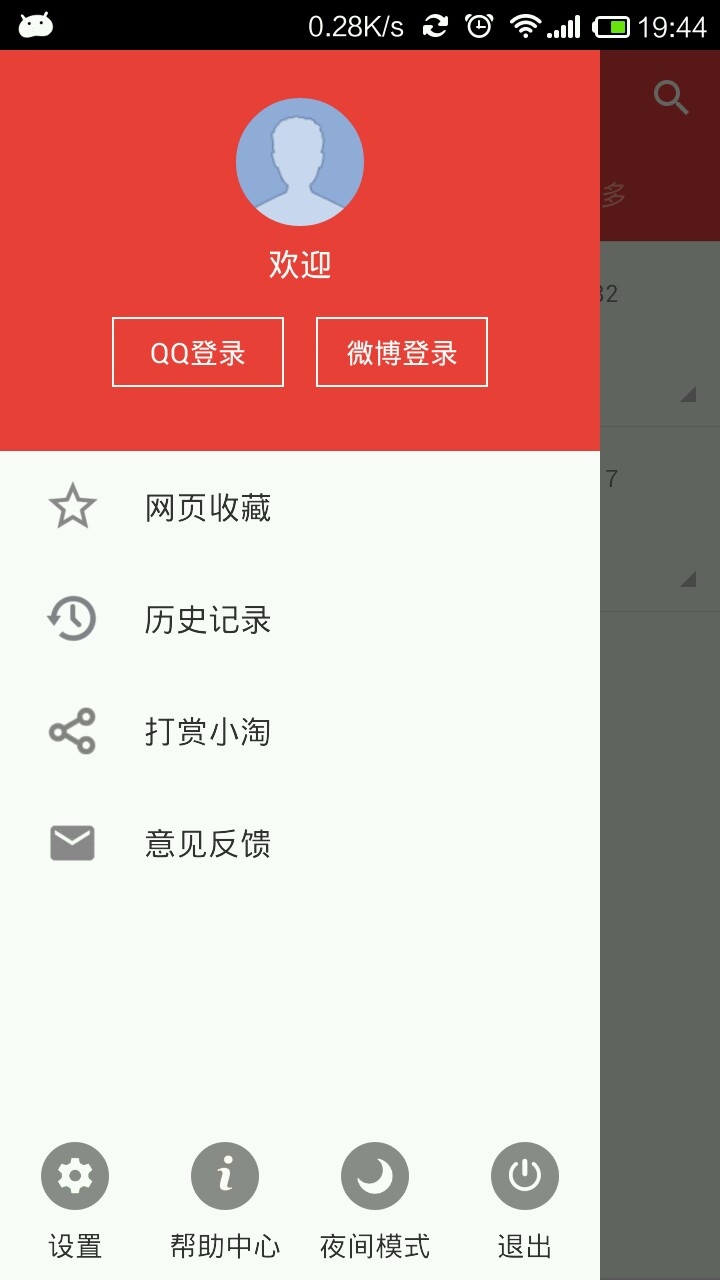Log in with the QQ登录 button

[198, 352]
